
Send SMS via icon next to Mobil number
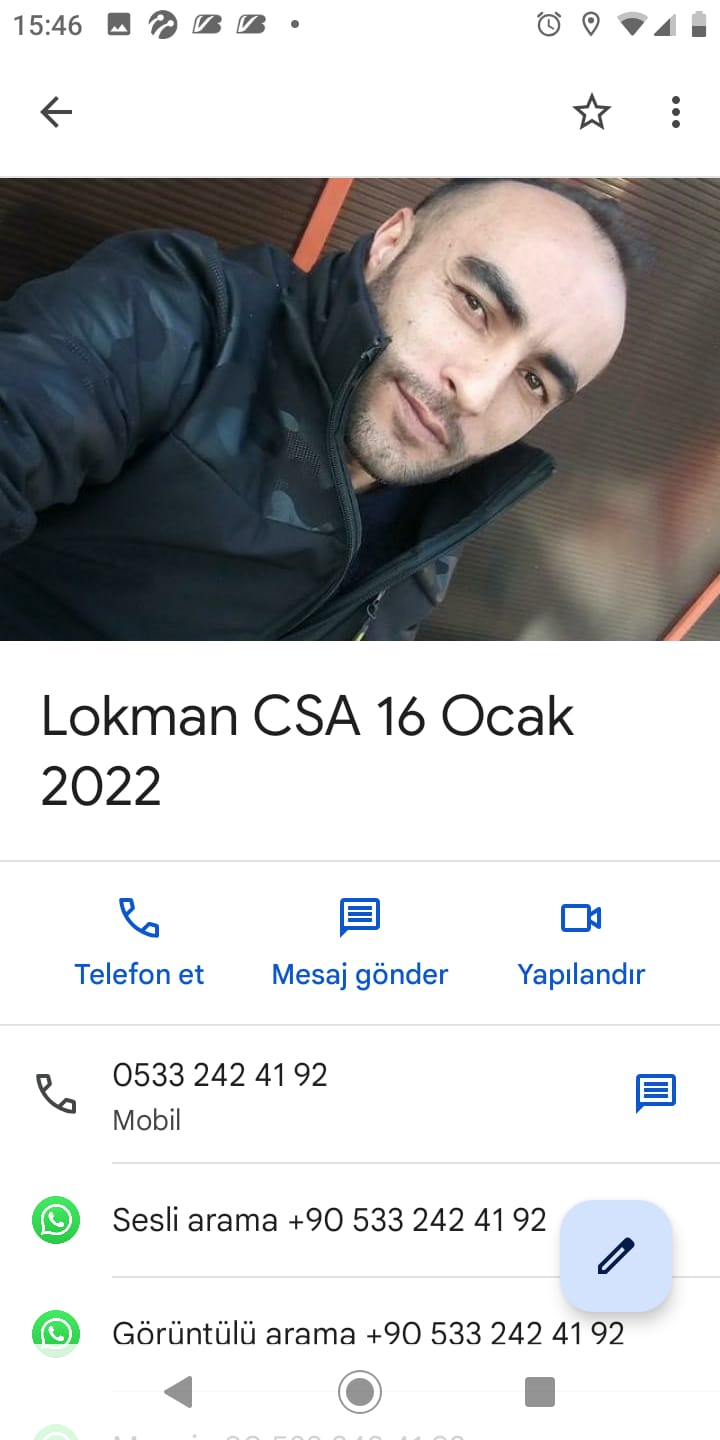[x=656, y=1093]
